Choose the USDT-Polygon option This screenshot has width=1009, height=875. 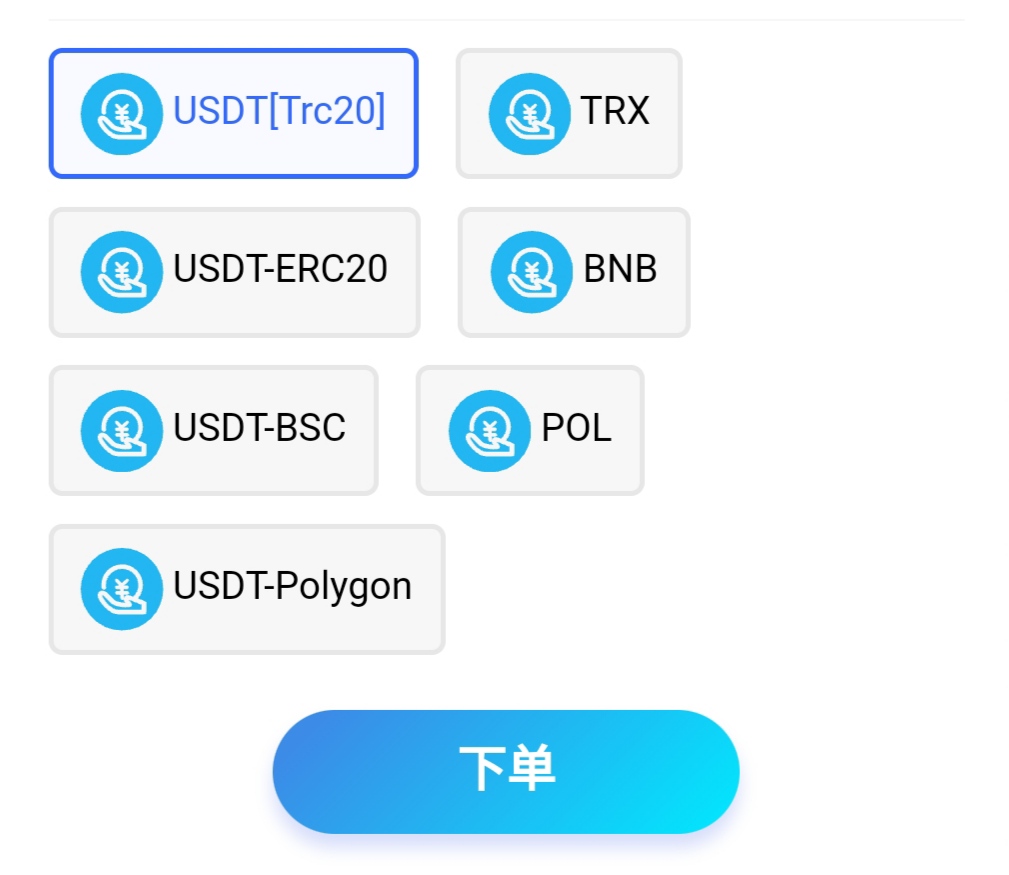[246, 588]
